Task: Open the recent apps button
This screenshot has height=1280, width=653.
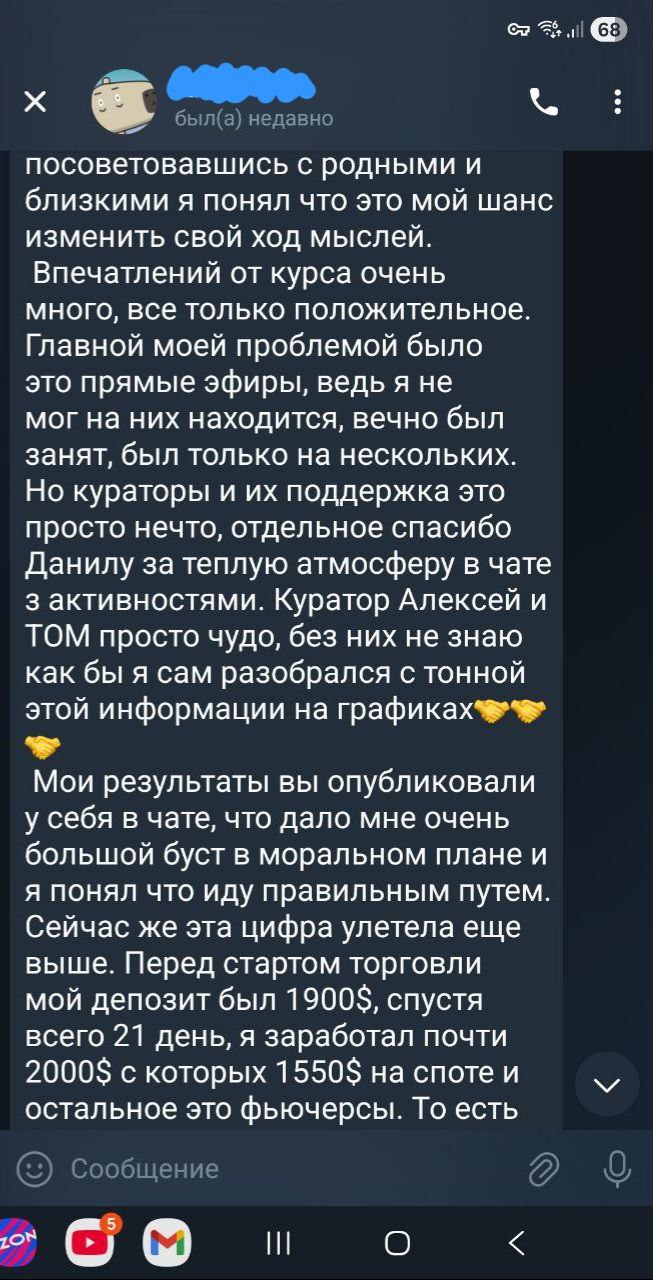Action: 279,1243
